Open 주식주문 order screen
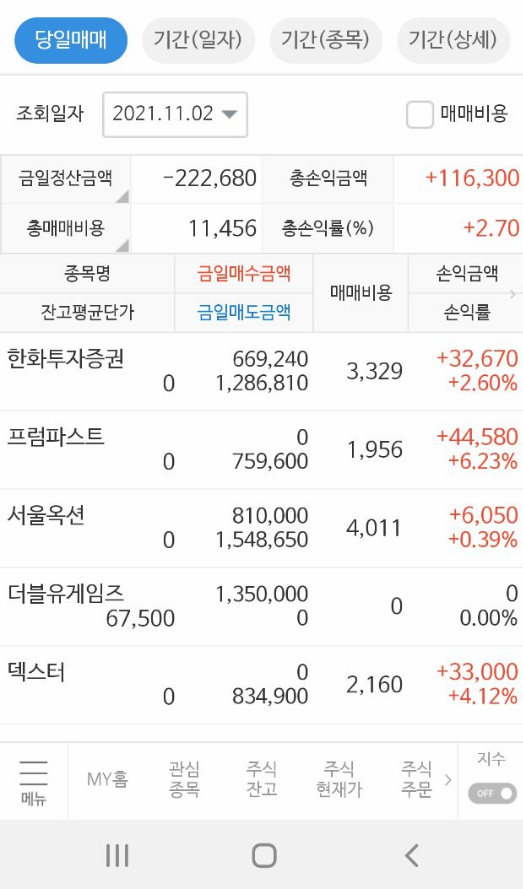 (416, 780)
